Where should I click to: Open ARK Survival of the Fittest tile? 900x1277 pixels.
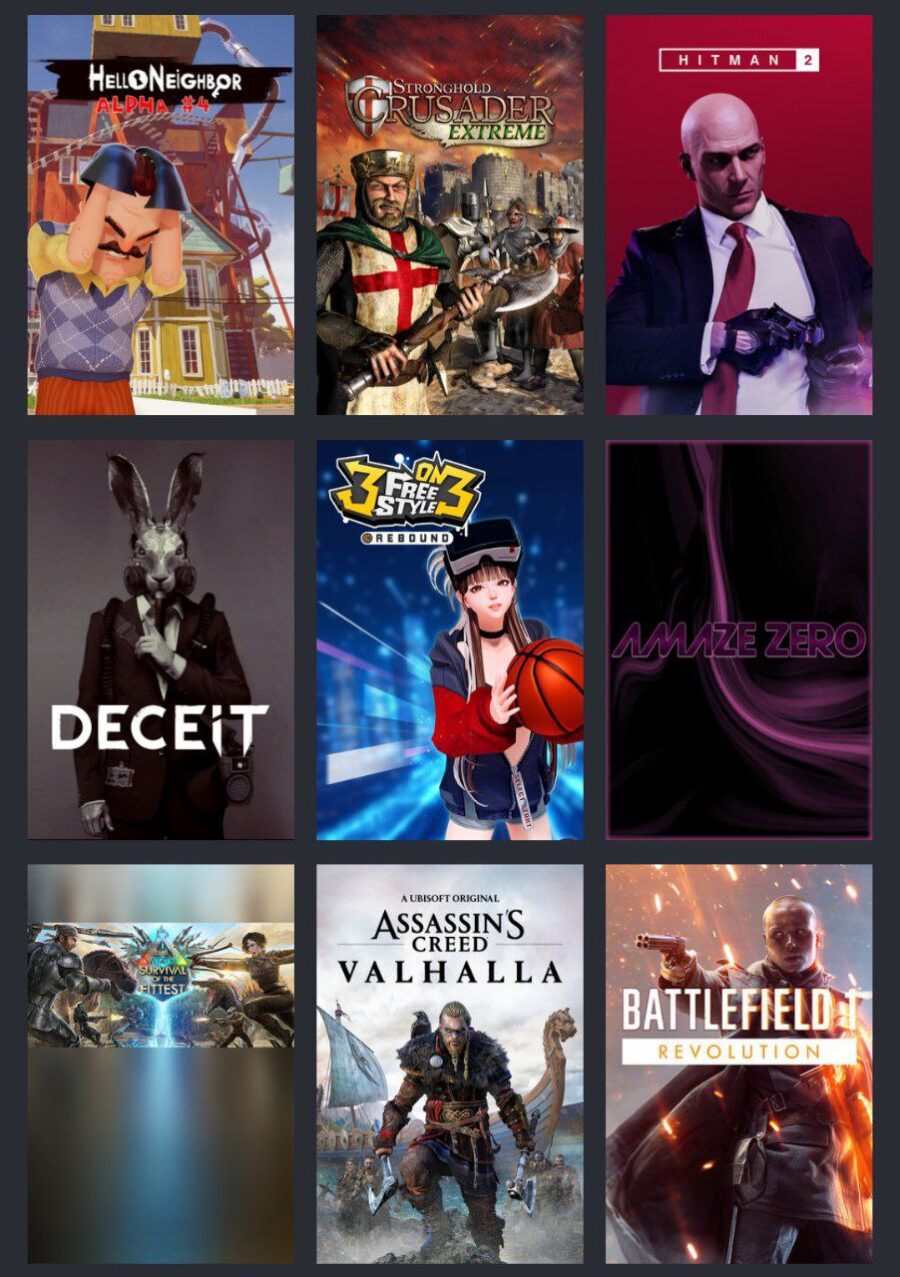160,1063
